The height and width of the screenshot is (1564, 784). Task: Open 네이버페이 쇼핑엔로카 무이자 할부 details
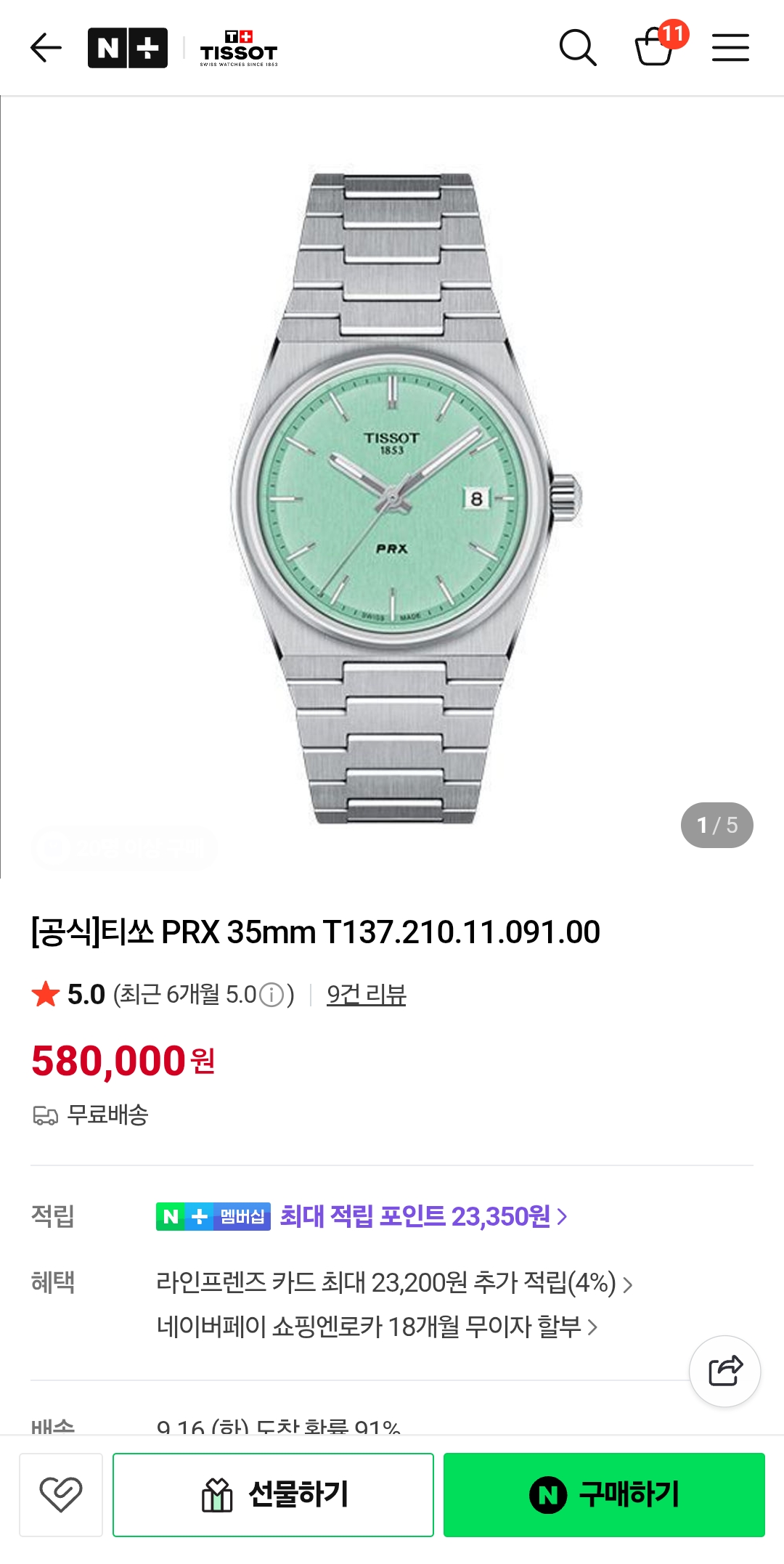377,1327
